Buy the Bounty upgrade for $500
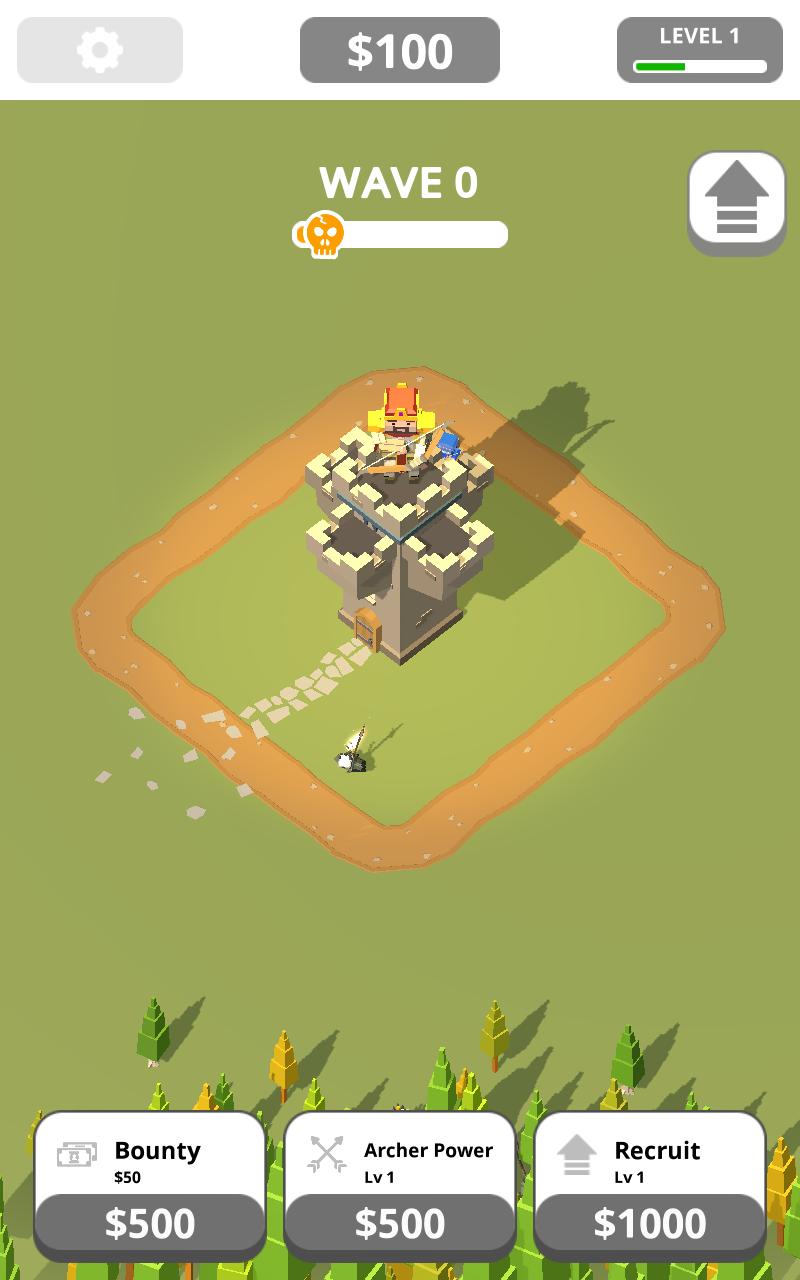 click(x=150, y=1222)
